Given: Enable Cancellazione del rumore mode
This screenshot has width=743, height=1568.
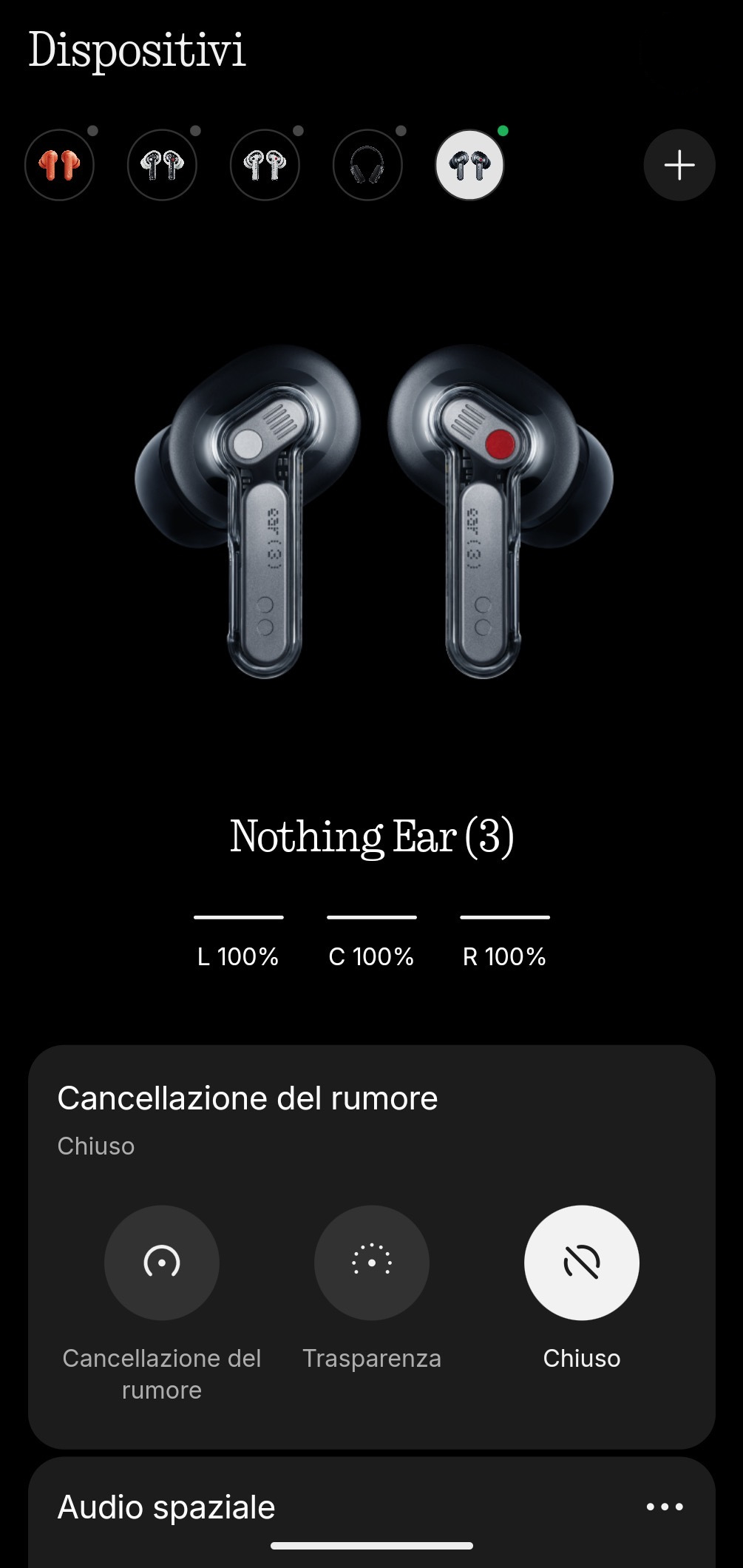Looking at the screenshot, I should pos(161,1263).
